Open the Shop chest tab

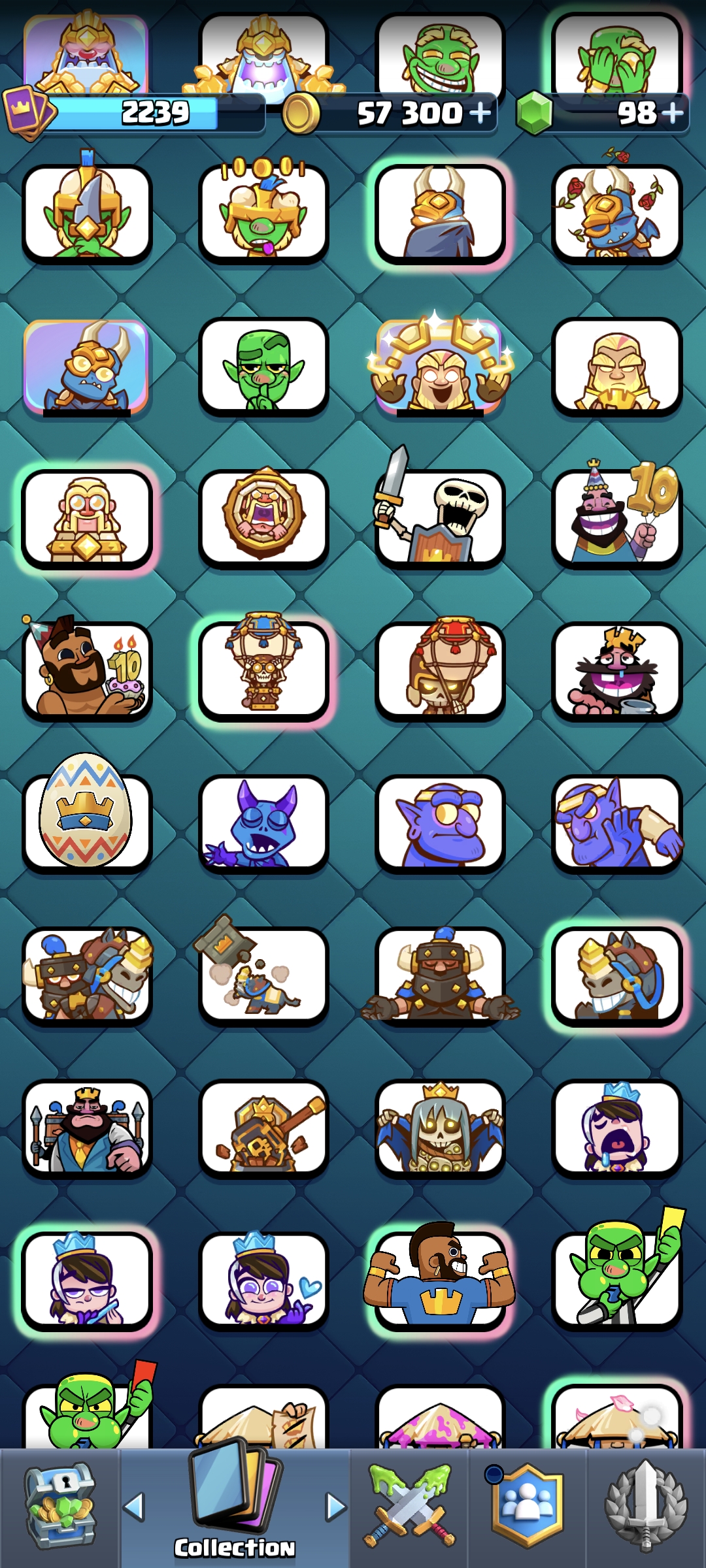click(59, 1507)
